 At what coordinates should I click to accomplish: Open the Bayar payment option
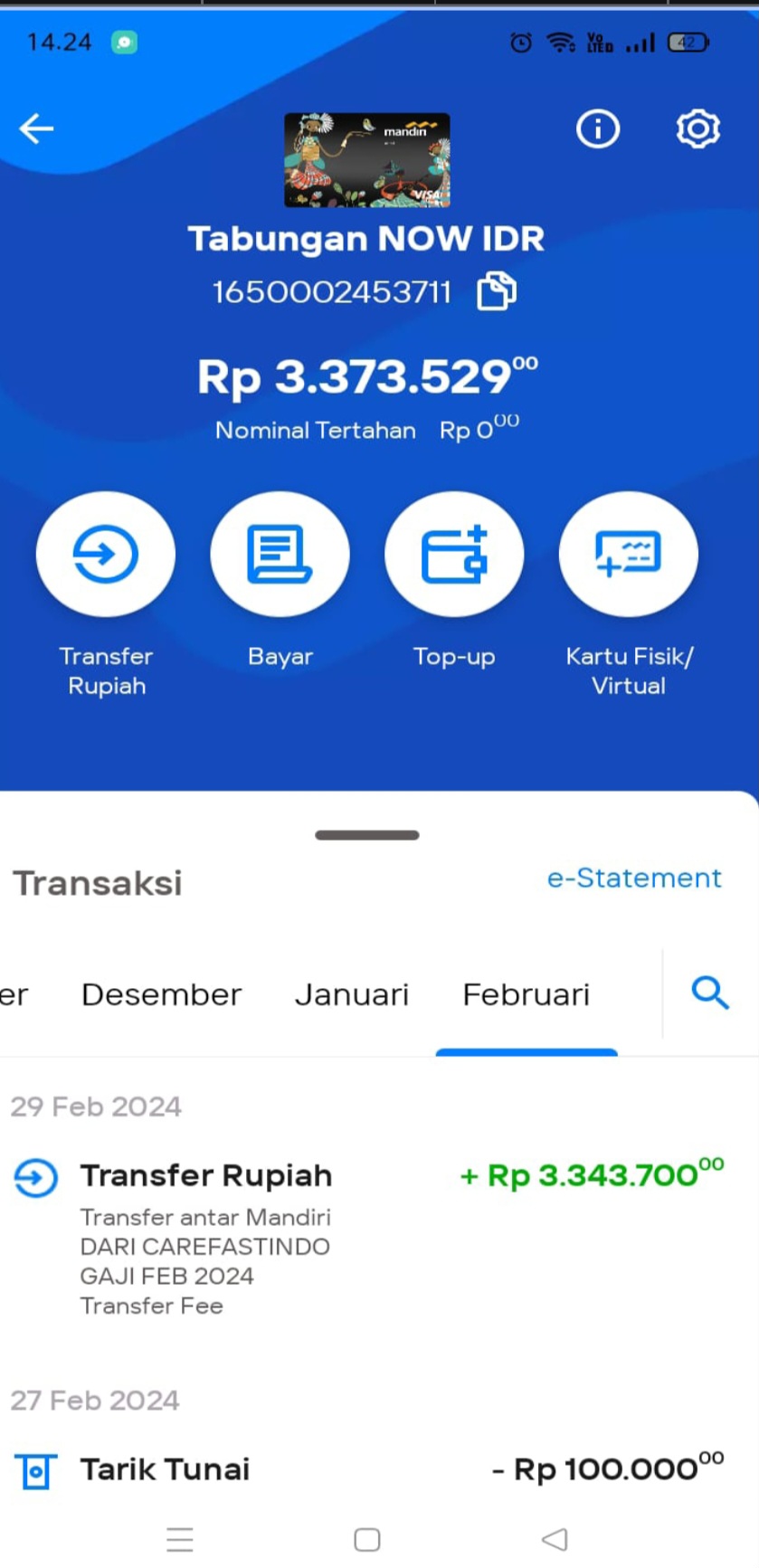click(280, 554)
